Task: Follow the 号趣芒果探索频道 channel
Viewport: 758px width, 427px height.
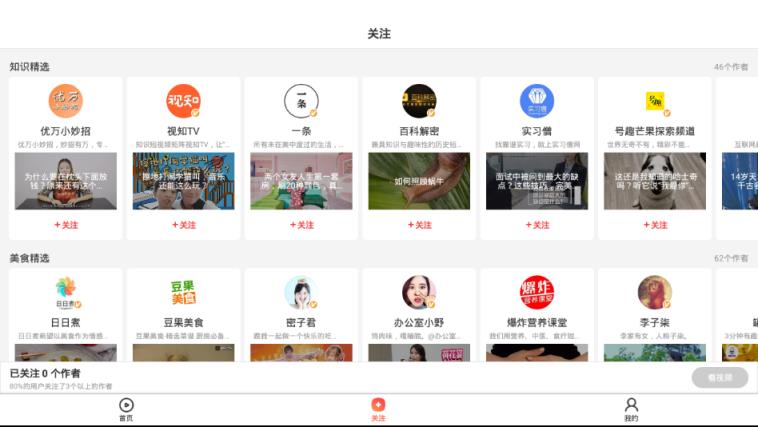Action: point(655,225)
